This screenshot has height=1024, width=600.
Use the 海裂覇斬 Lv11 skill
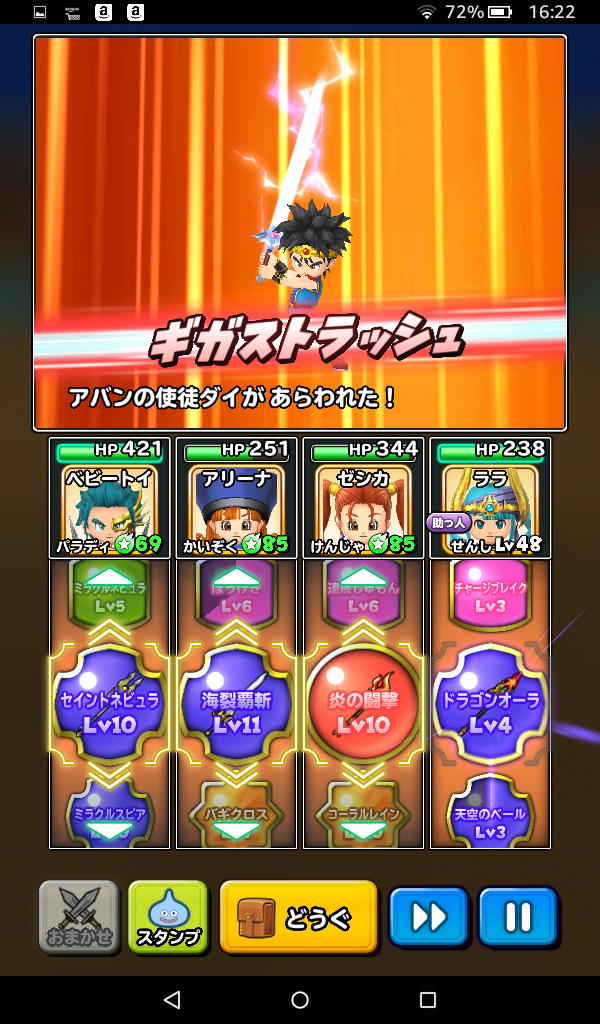(x=236, y=708)
